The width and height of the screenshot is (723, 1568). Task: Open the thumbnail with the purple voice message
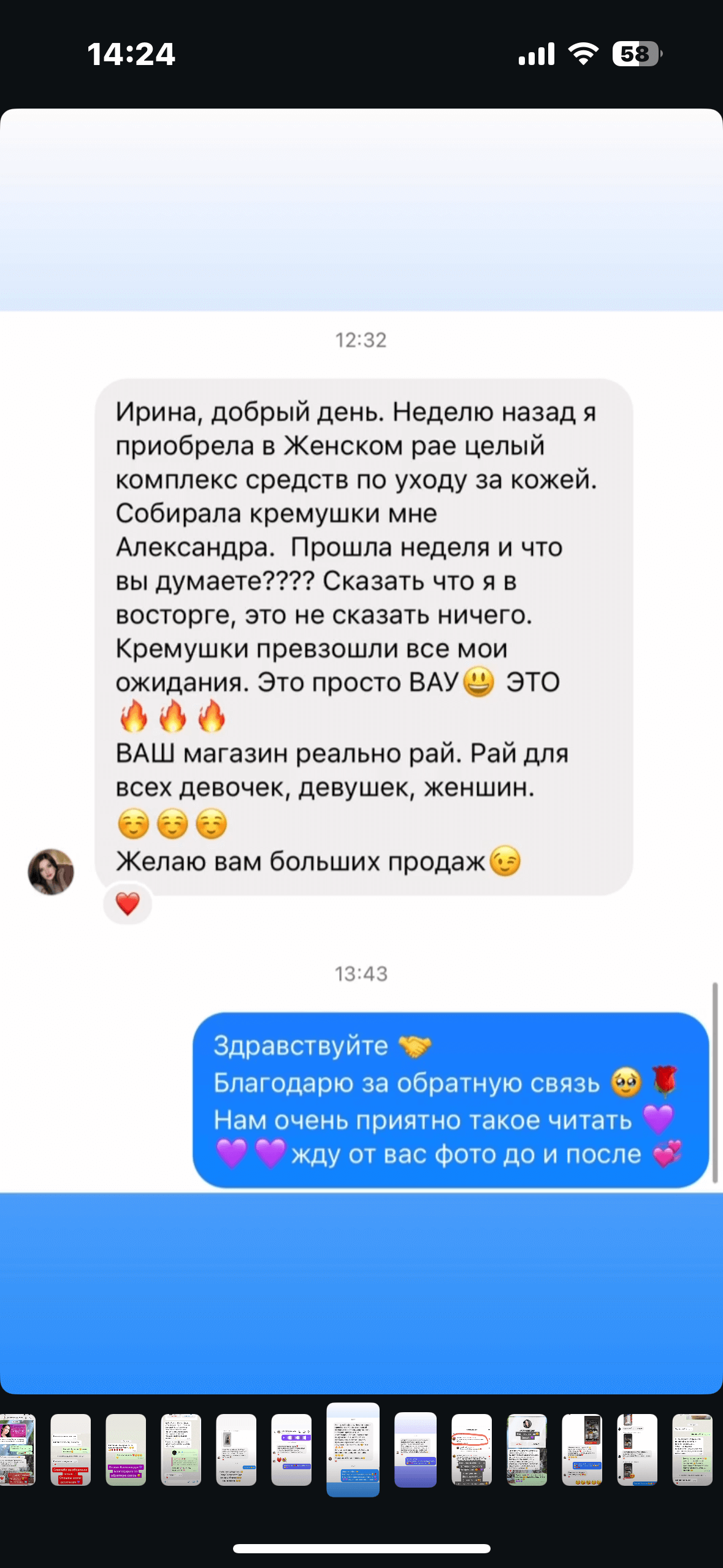coord(291,1450)
